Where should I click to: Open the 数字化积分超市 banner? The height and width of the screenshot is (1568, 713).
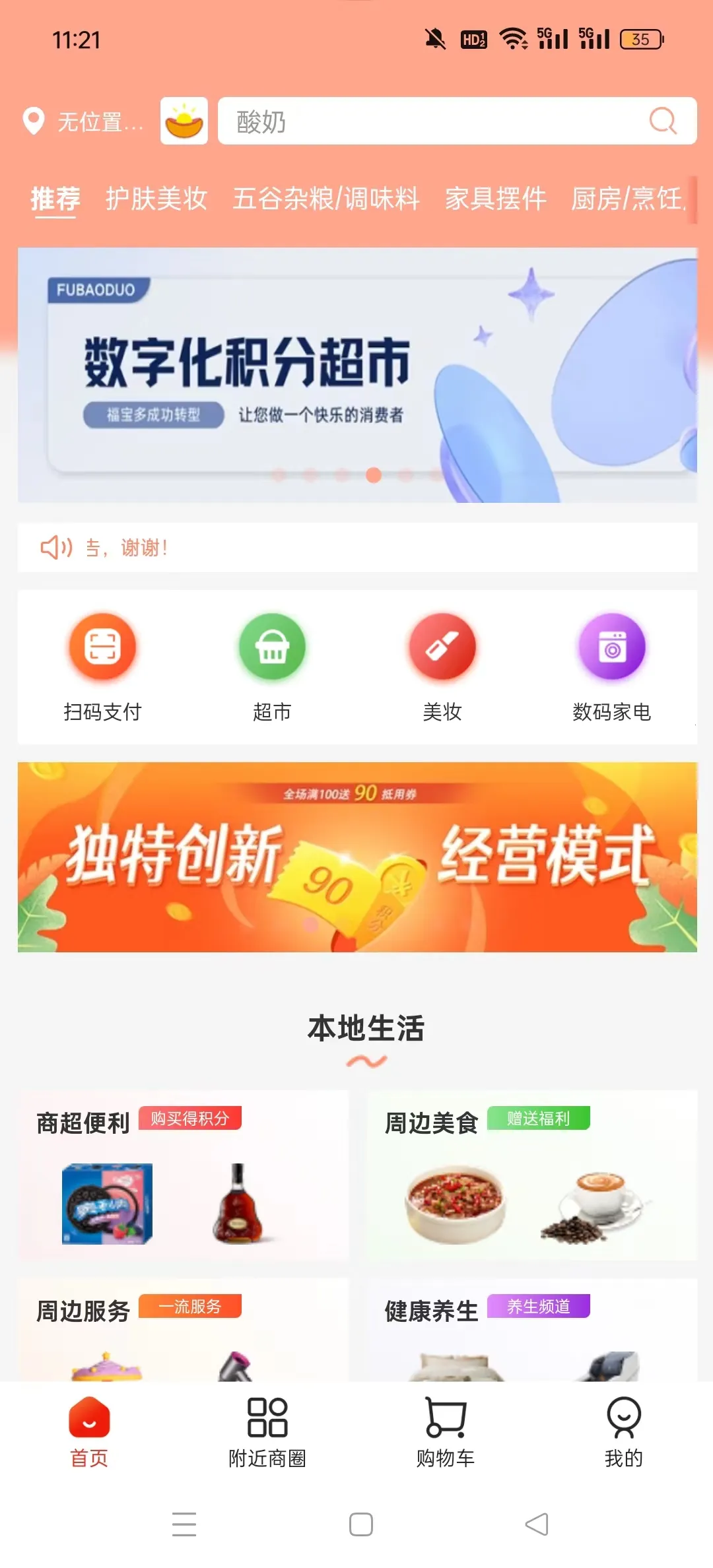357,375
